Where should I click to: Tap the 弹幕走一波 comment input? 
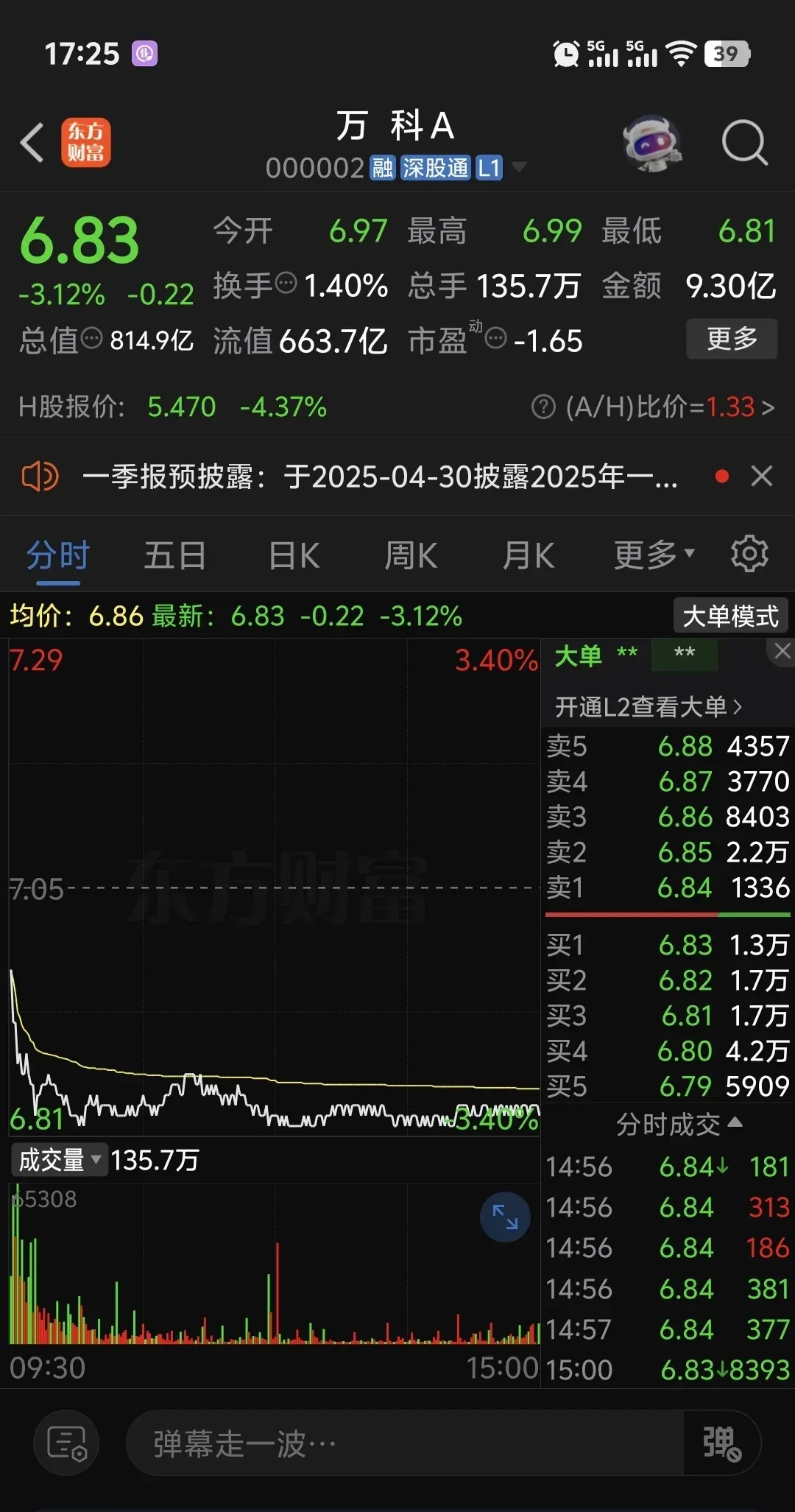(x=404, y=1443)
